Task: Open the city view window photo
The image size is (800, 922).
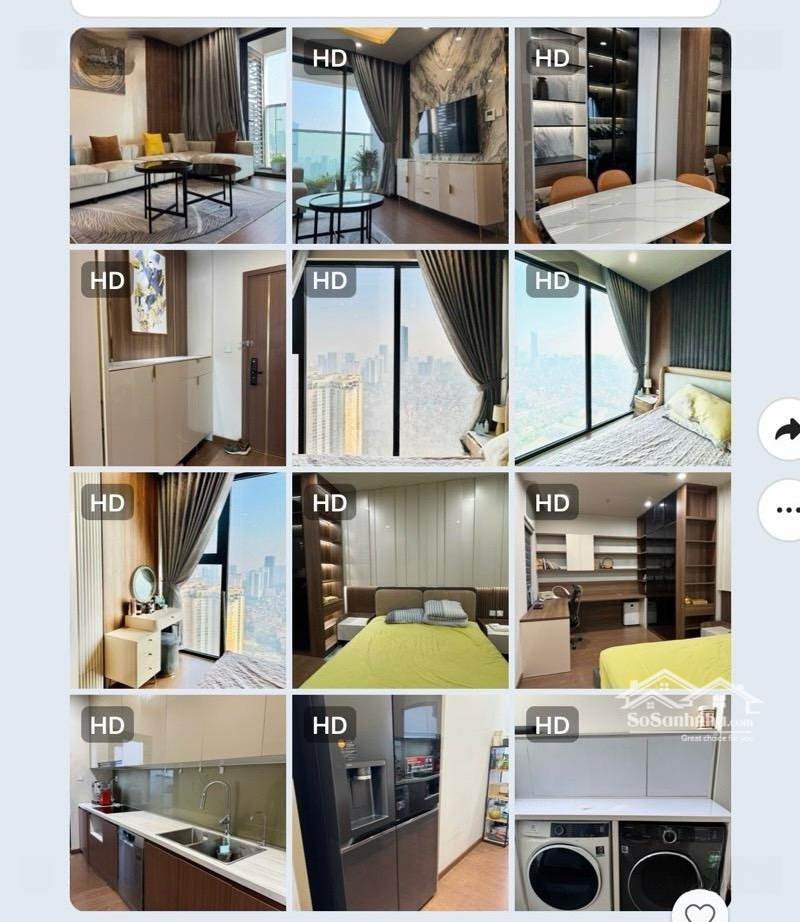Action: [x=400, y=358]
